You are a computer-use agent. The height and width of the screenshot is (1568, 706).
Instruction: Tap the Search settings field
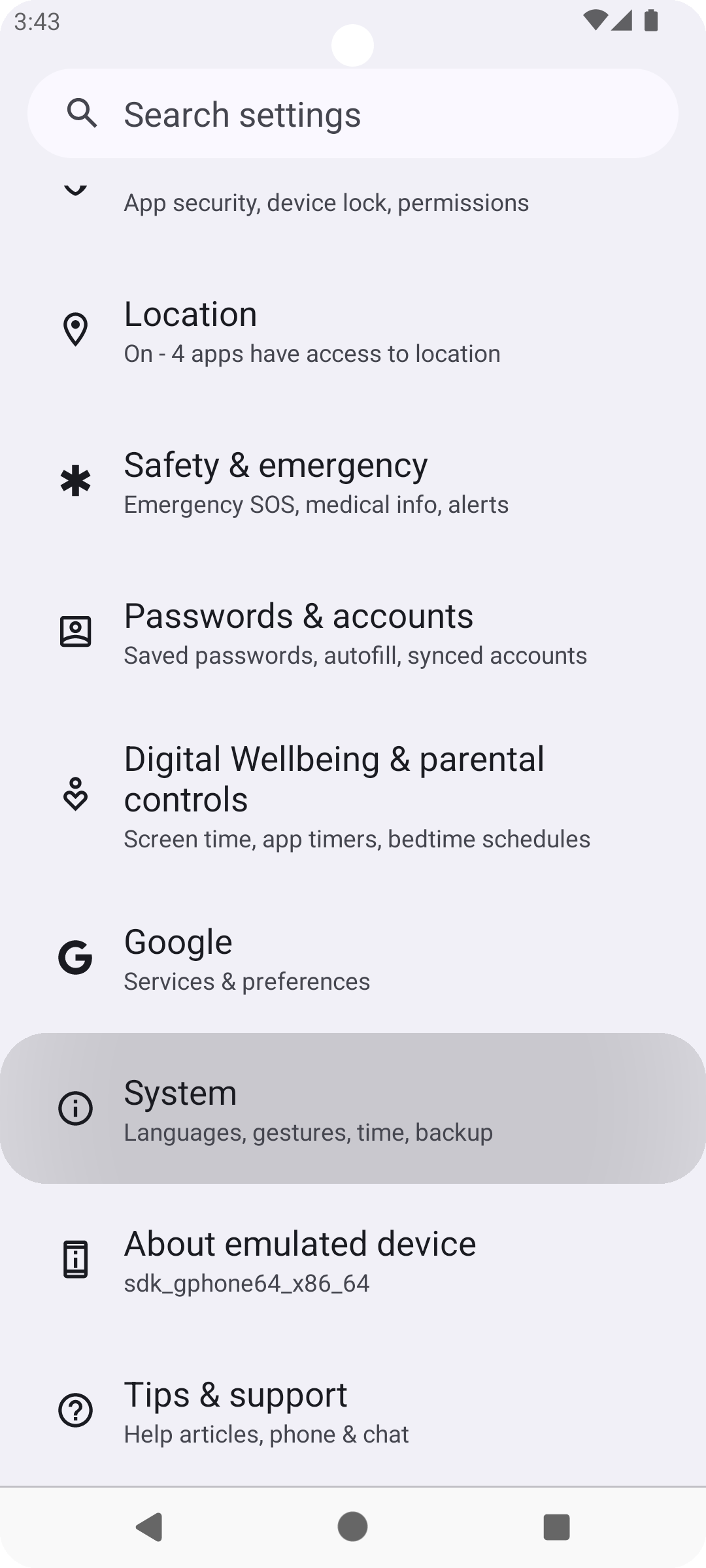353,114
